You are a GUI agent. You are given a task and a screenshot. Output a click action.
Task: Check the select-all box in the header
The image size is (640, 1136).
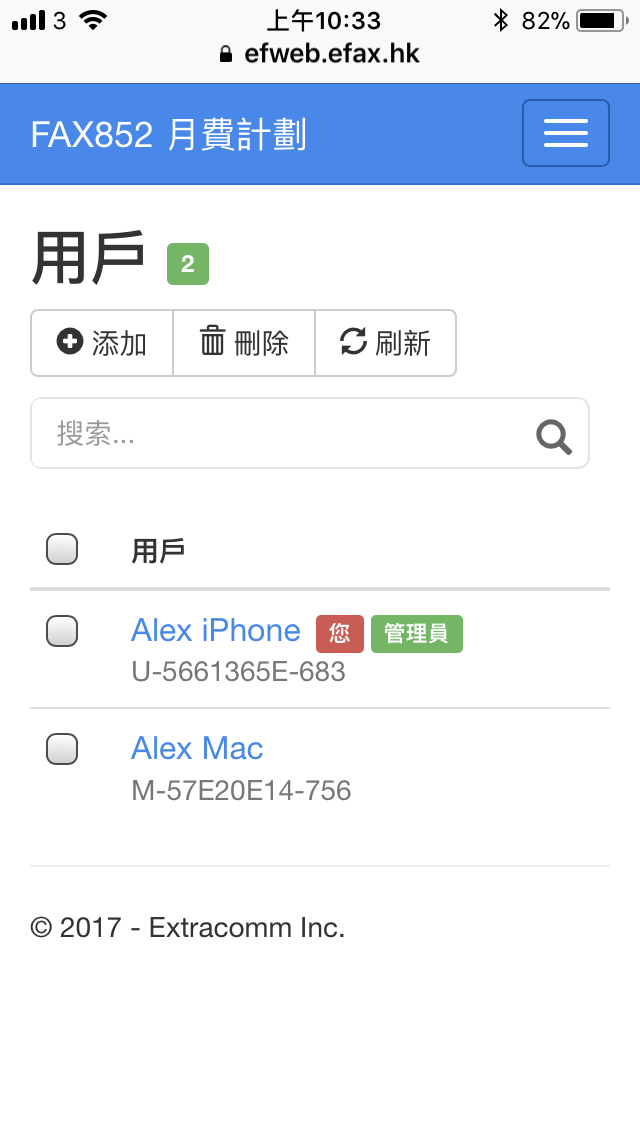62,549
